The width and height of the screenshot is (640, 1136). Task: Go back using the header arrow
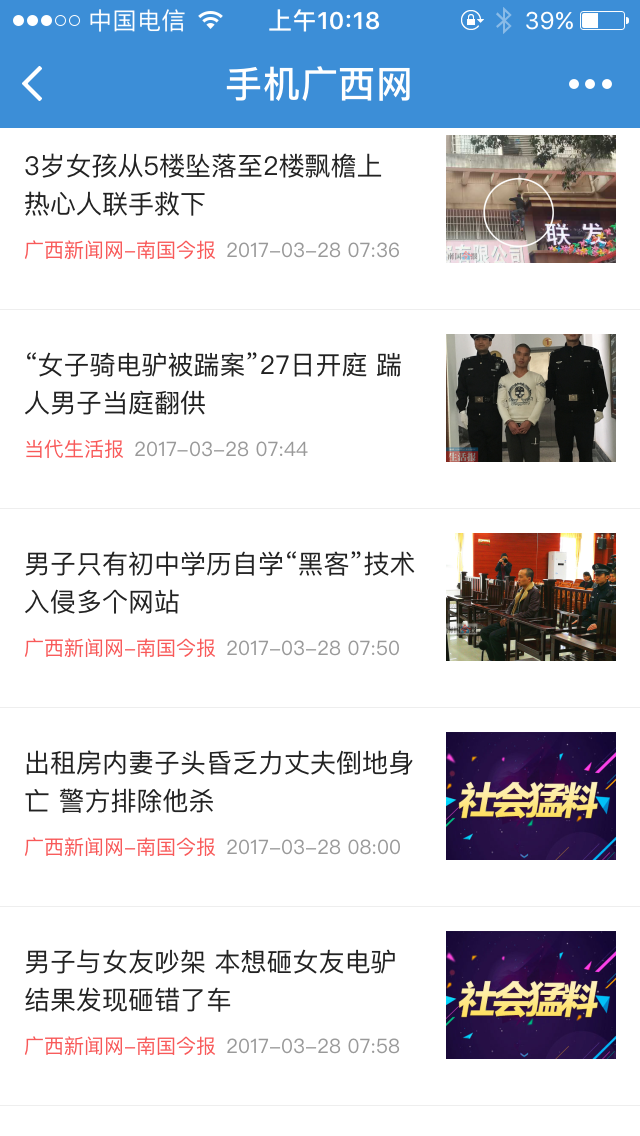tap(33, 84)
